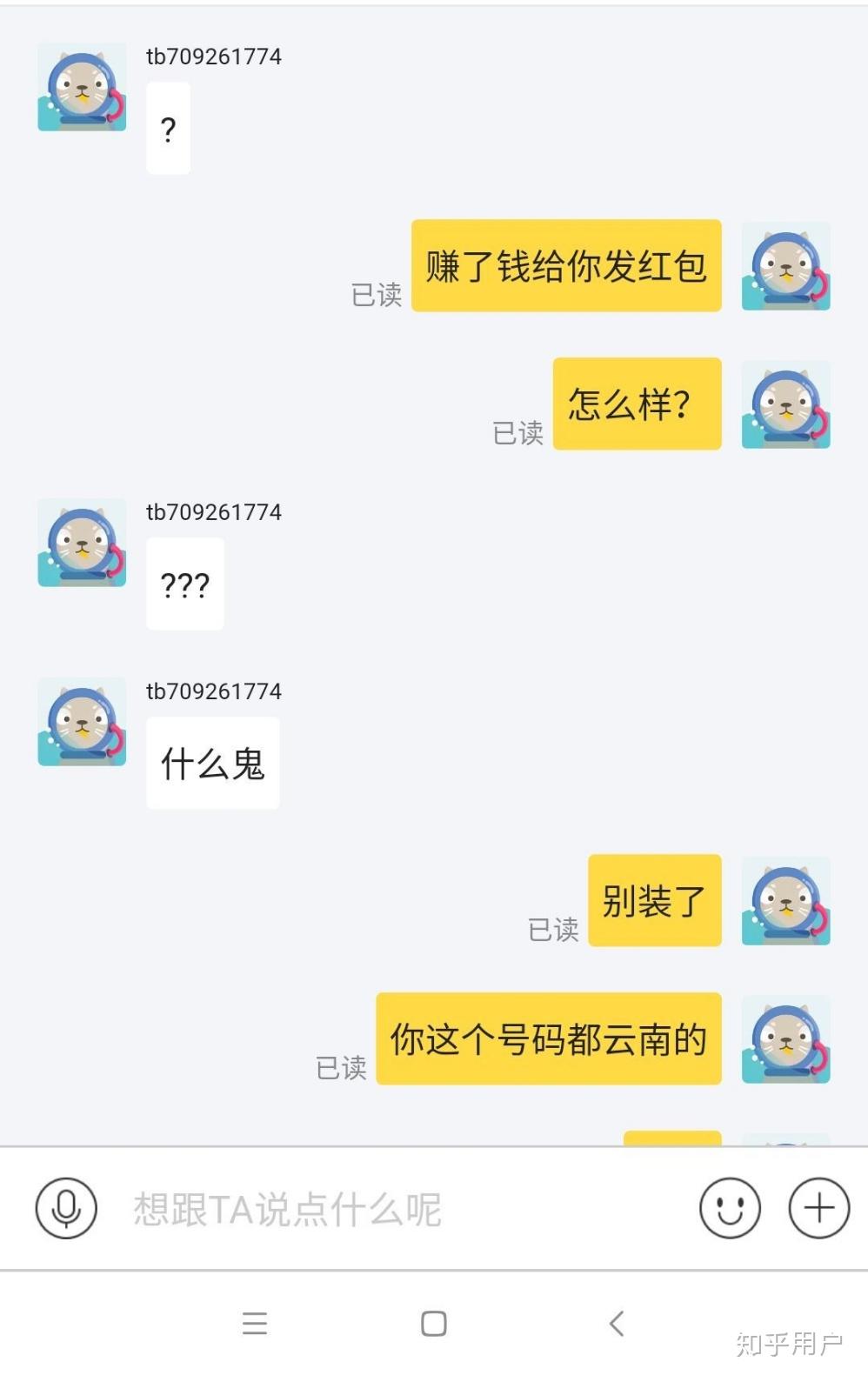Open my avatar beside '别装了'
Viewport: 868px width, 1375px height.
tap(785, 901)
